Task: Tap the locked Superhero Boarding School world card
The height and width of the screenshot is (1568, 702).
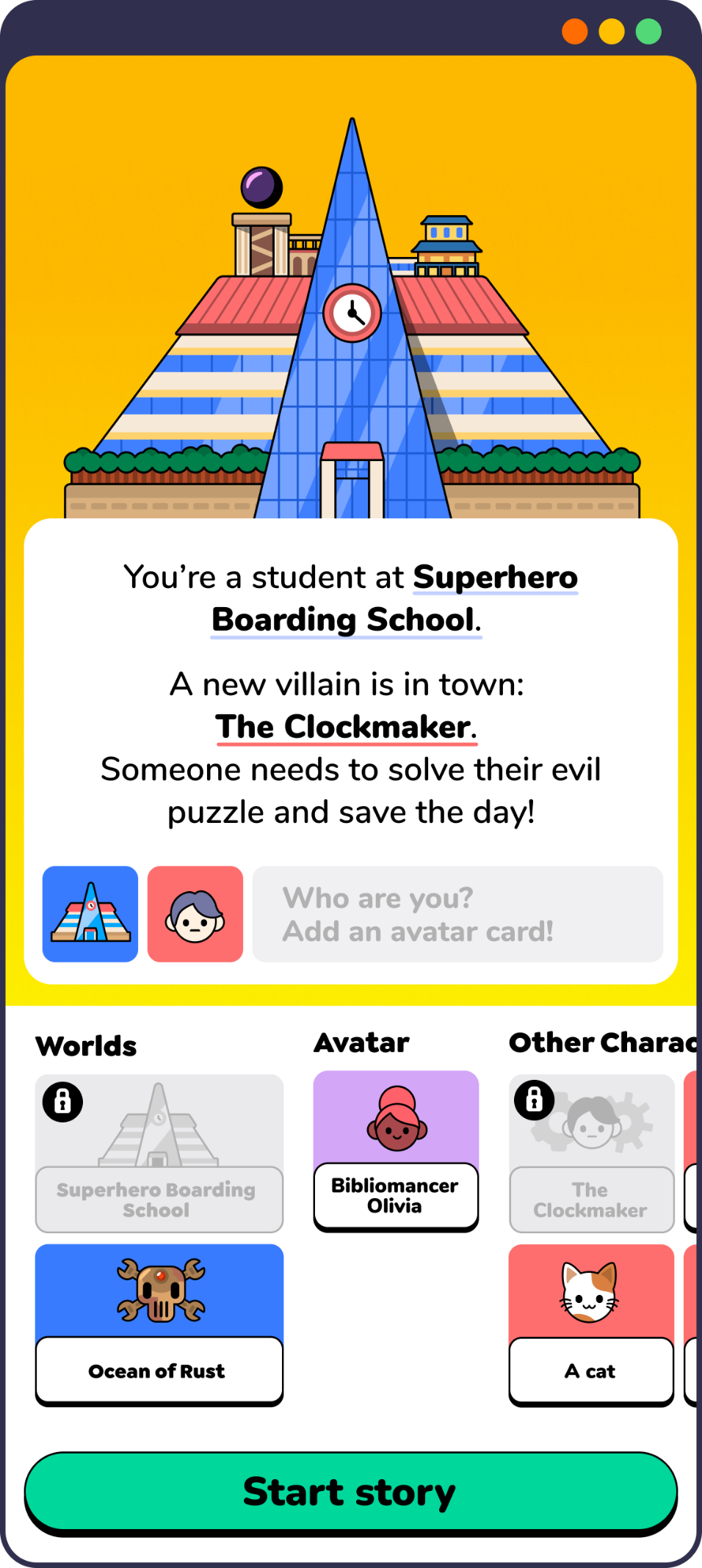Action: click(x=159, y=1153)
